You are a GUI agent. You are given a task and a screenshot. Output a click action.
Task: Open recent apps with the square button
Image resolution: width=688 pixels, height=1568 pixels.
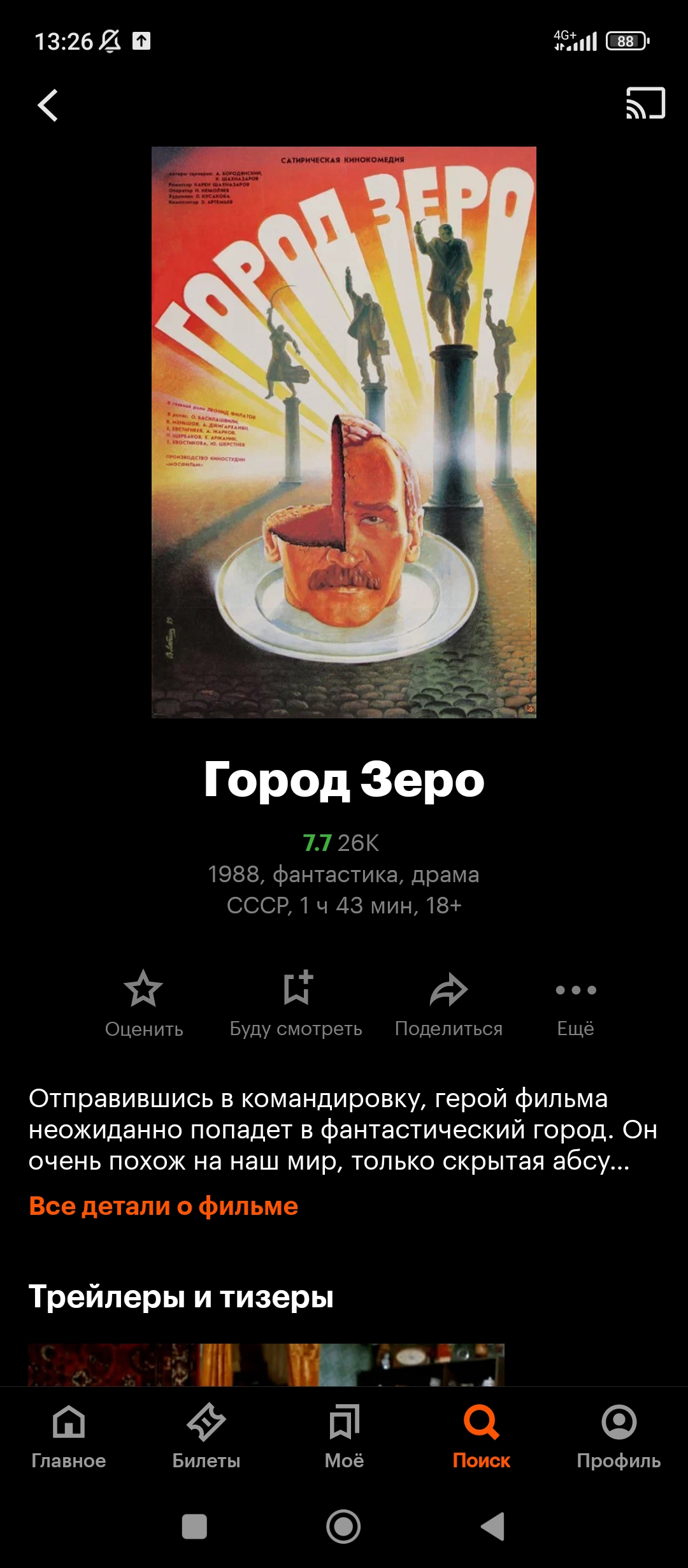tap(194, 1527)
